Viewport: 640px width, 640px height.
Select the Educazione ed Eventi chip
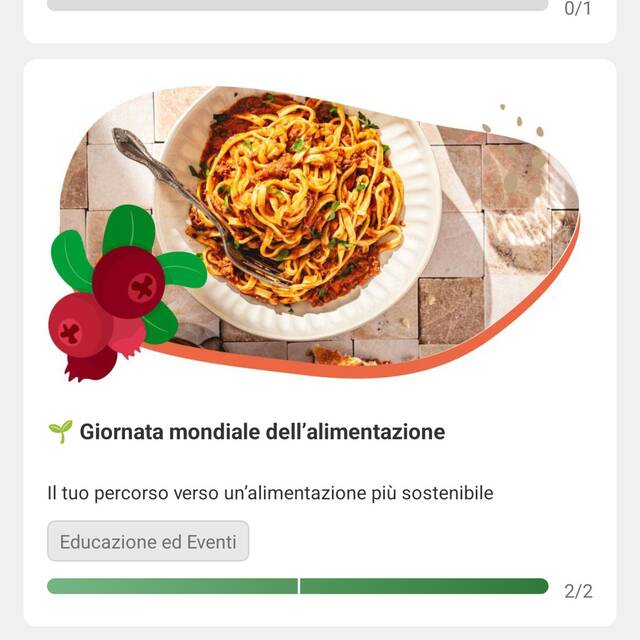pos(148,542)
